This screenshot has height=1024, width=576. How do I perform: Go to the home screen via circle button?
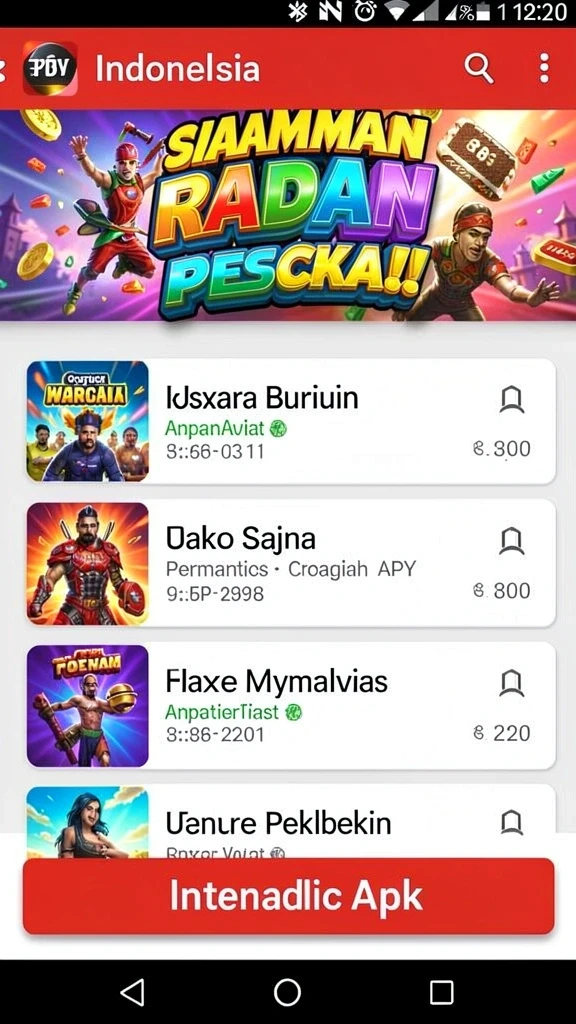287,993
